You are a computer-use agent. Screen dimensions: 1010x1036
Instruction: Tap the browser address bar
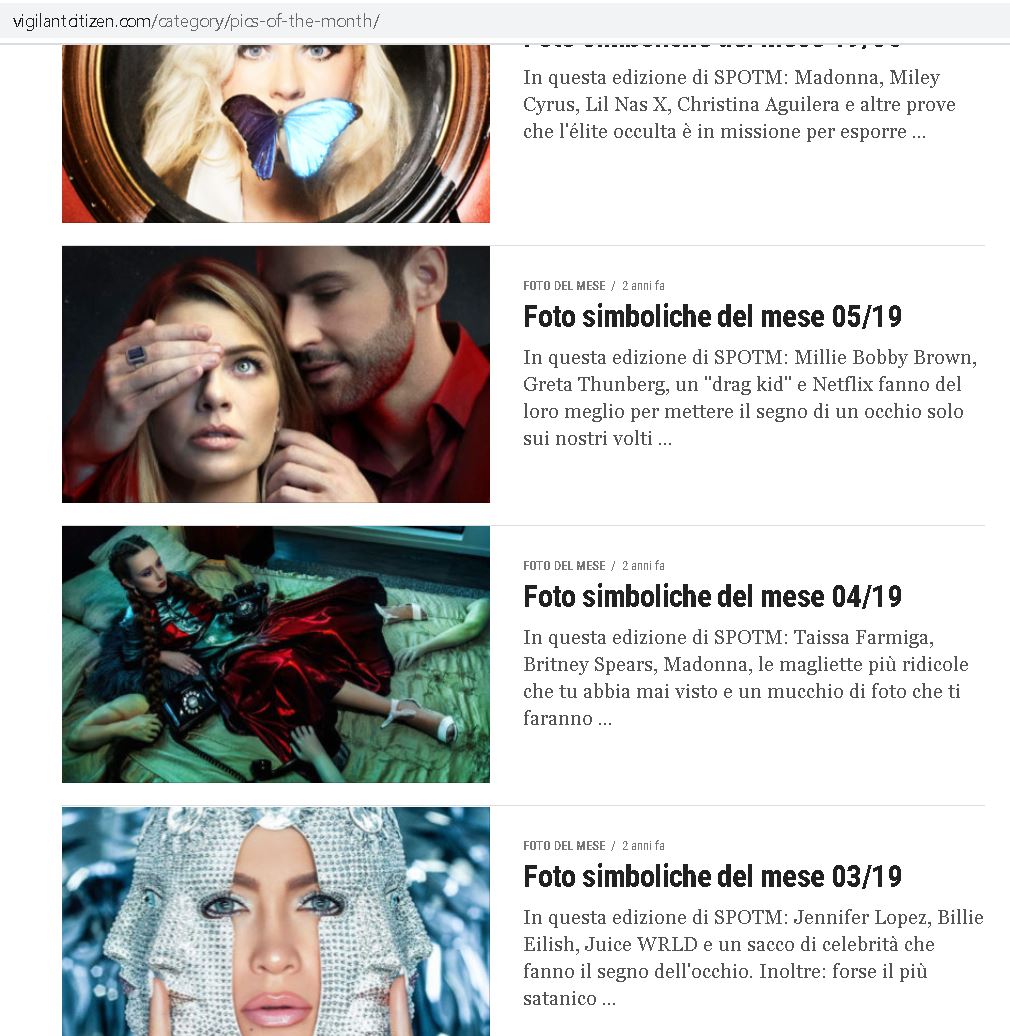point(500,22)
